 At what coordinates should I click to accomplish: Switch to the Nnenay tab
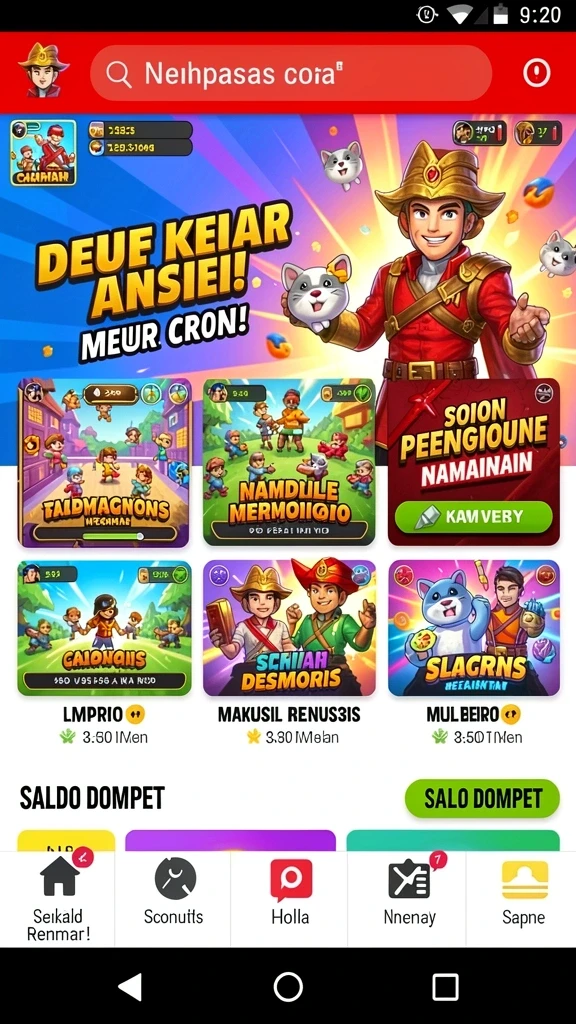(409, 899)
